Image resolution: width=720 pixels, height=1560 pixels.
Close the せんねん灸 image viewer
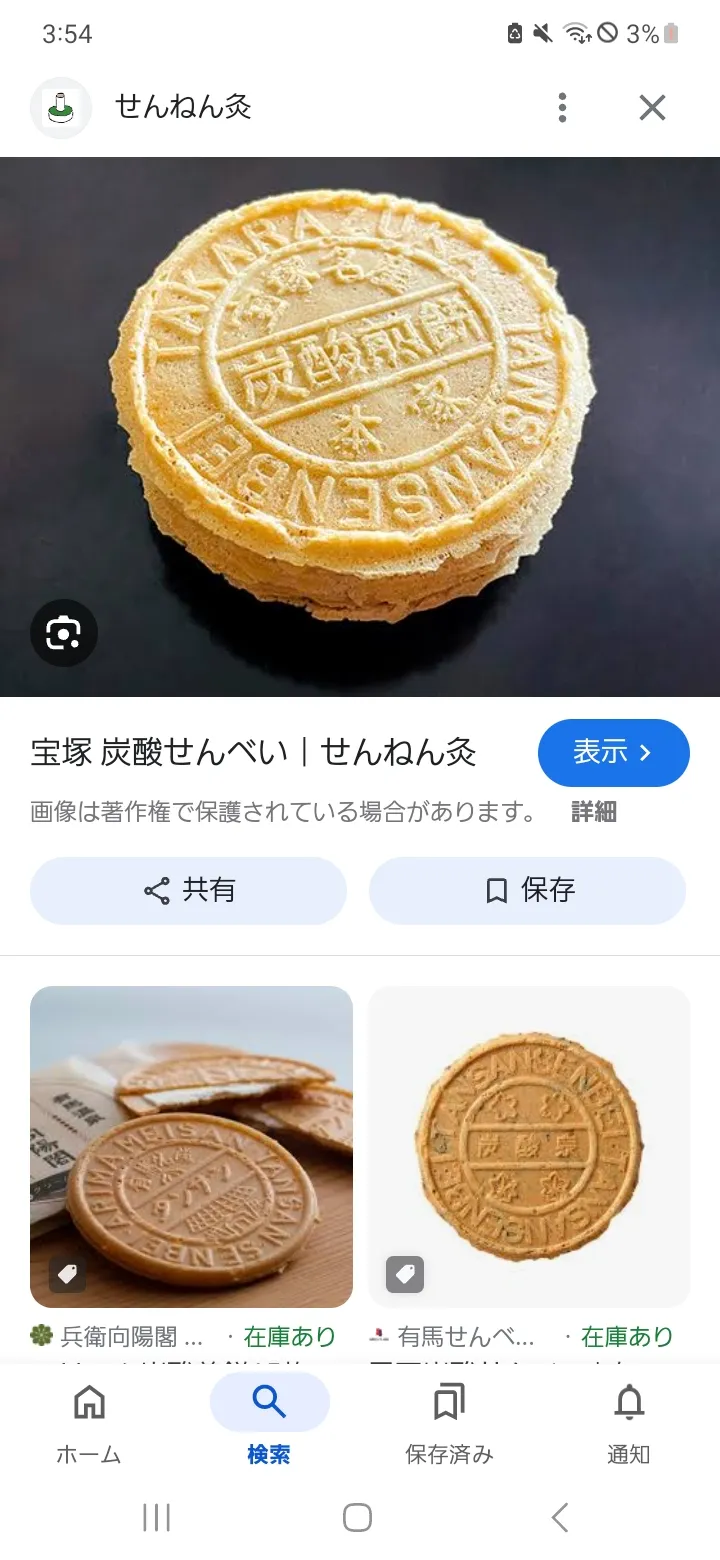tap(652, 107)
